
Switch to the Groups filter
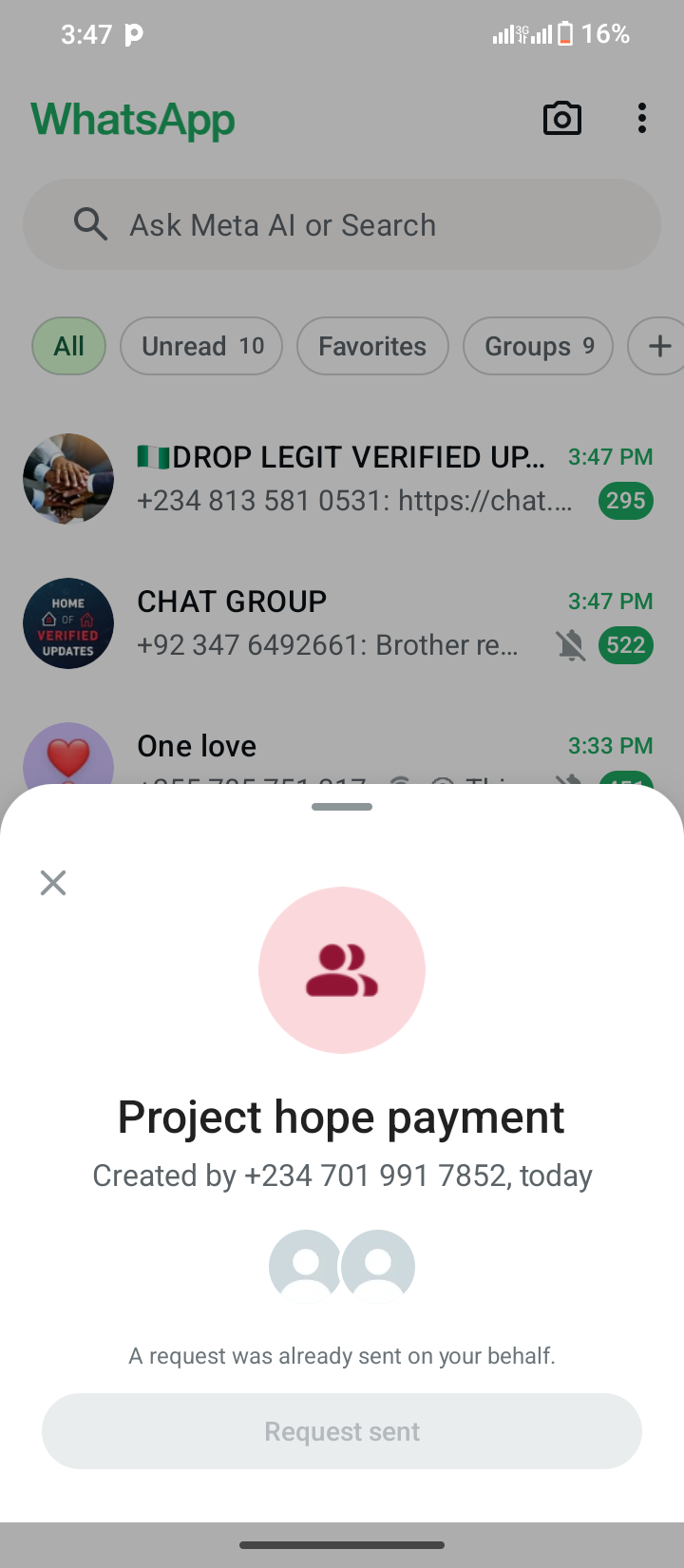point(538,346)
